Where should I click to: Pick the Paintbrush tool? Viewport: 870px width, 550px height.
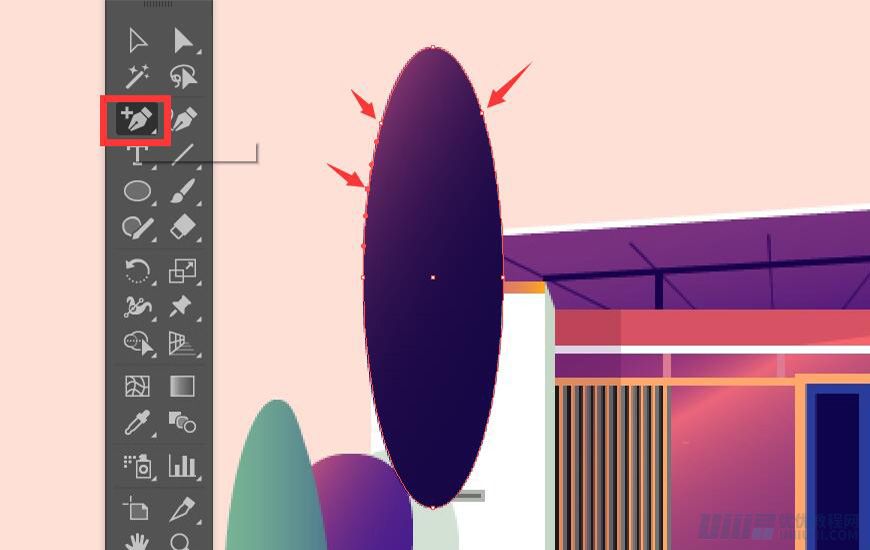[x=183, y=190]
